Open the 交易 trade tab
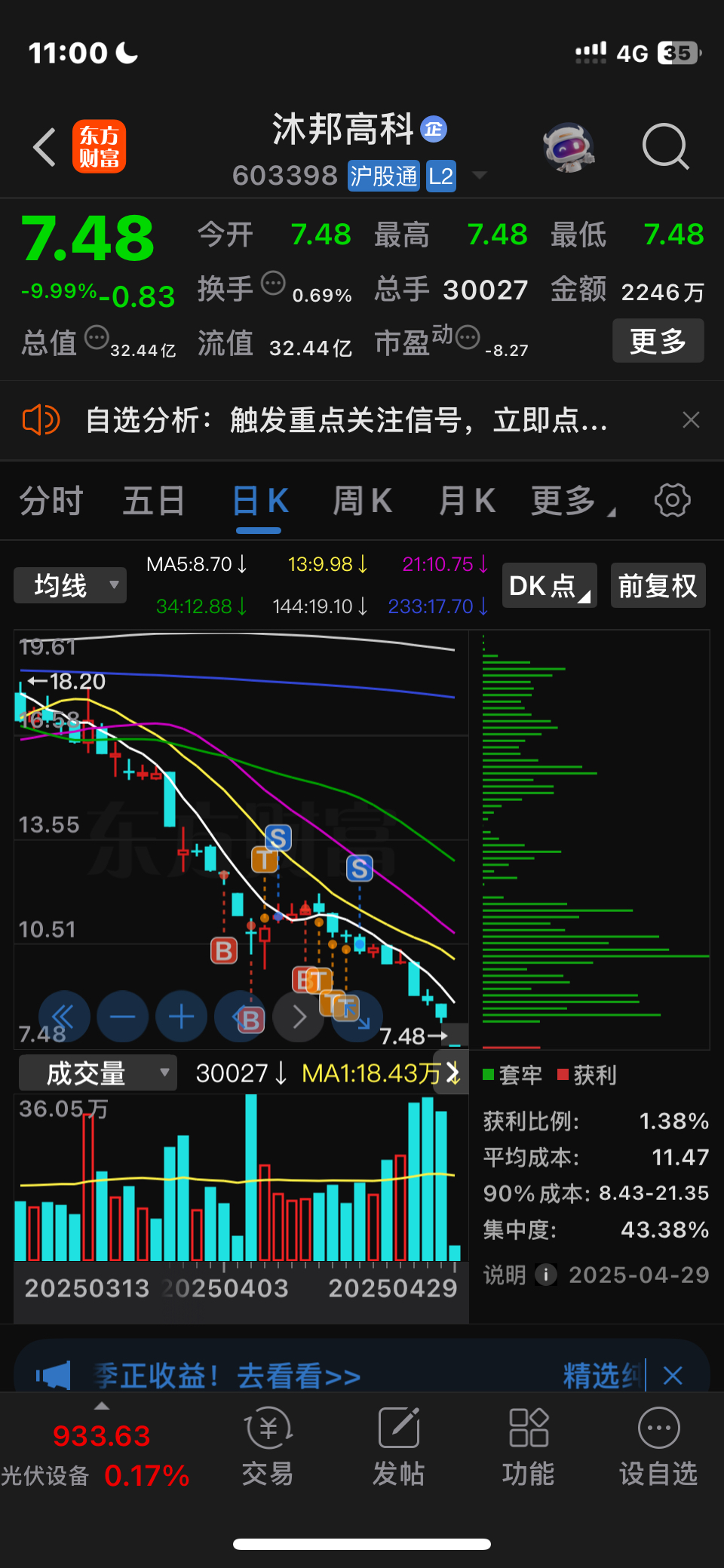Viewport: 724px width, 1568px height. (x=268, y=1446)
